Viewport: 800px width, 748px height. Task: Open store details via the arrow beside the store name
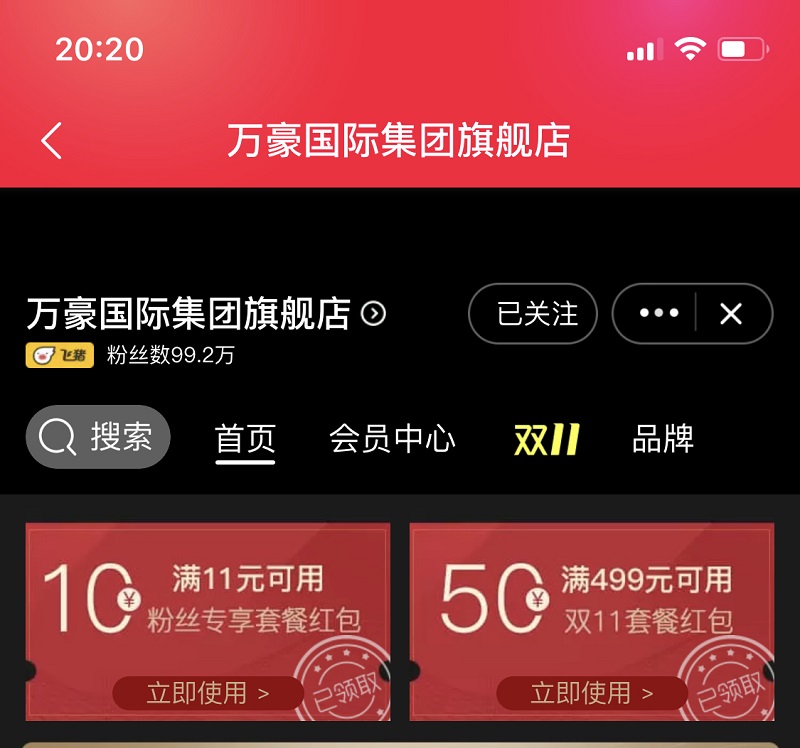tap(373, 315)
